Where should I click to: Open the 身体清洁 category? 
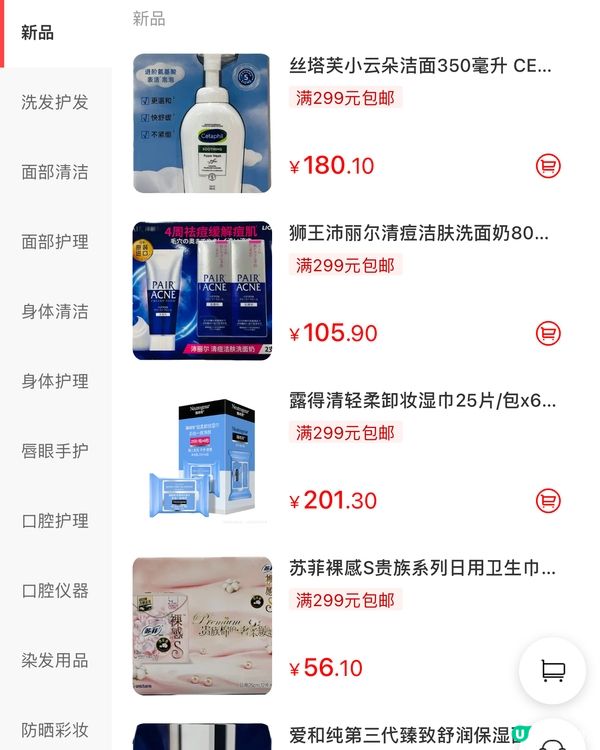(x=55, y=312)
